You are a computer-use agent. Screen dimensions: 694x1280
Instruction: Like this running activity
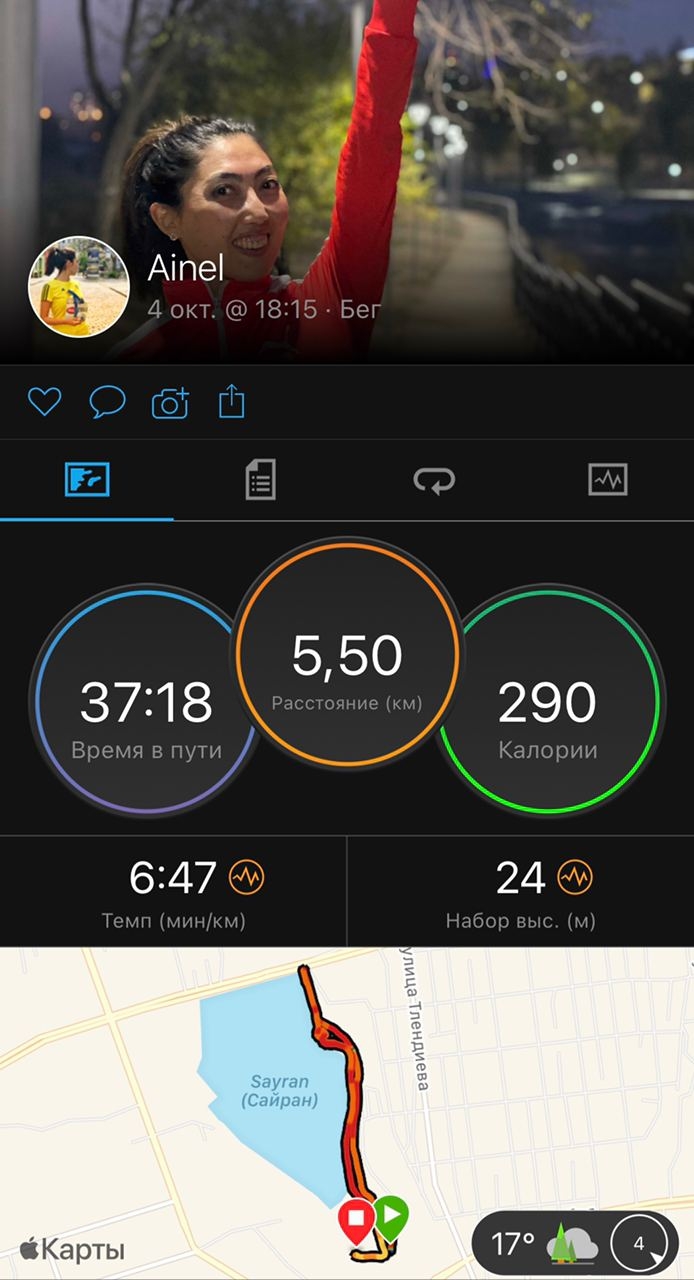point(44,402)
